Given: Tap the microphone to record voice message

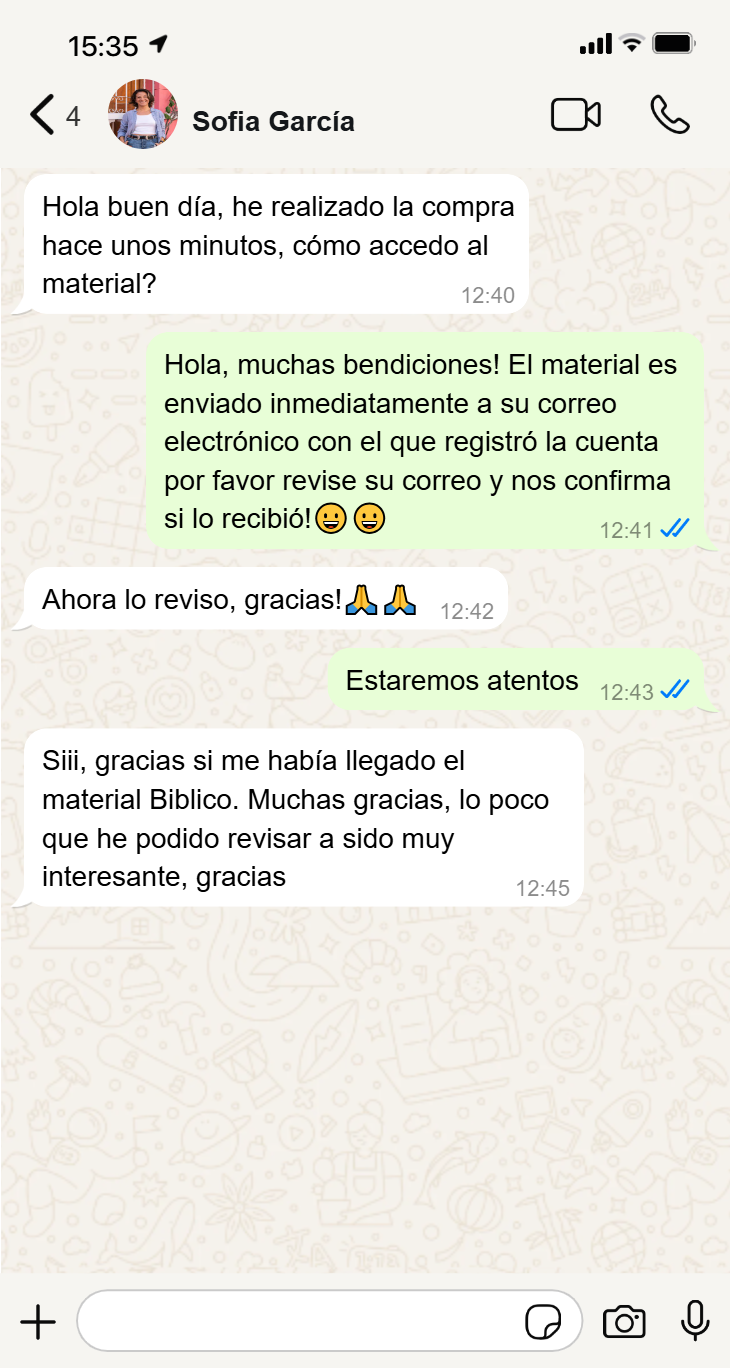Looking at the screenshot, I should [695, 1321].
